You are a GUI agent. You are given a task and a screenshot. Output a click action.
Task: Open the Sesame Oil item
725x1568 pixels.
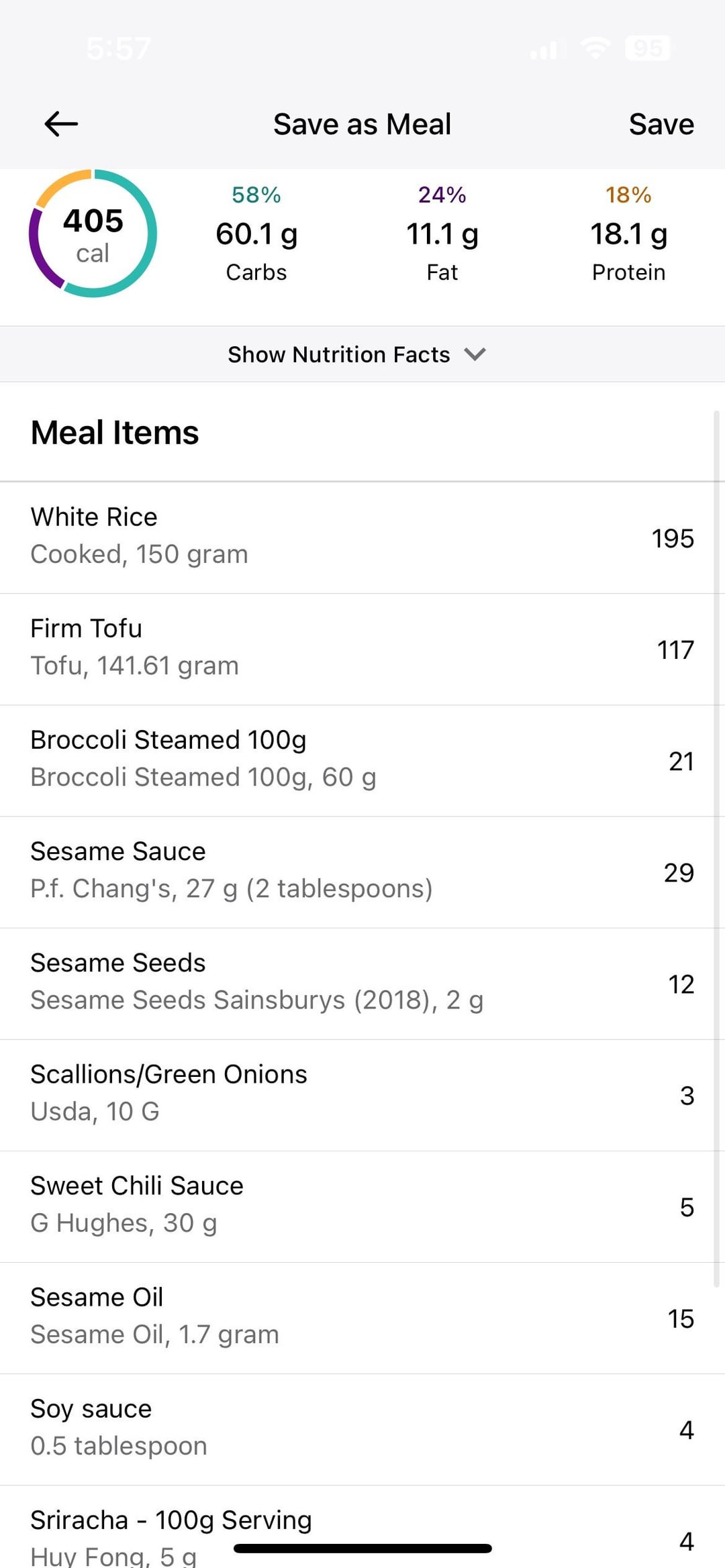tap(362, 1317)
